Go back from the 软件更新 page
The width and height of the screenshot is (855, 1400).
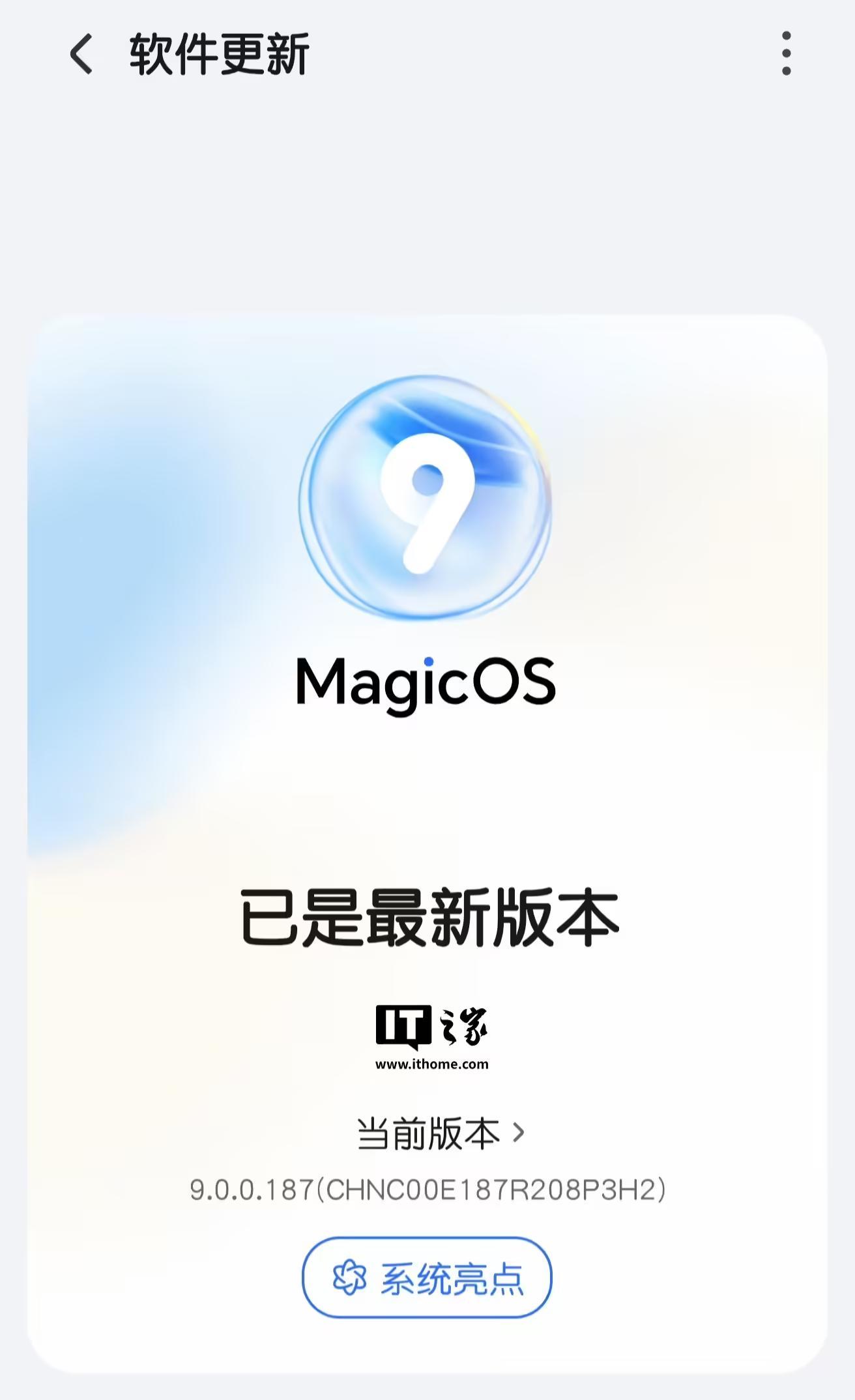pyautogui.click(x=81, y=53)
